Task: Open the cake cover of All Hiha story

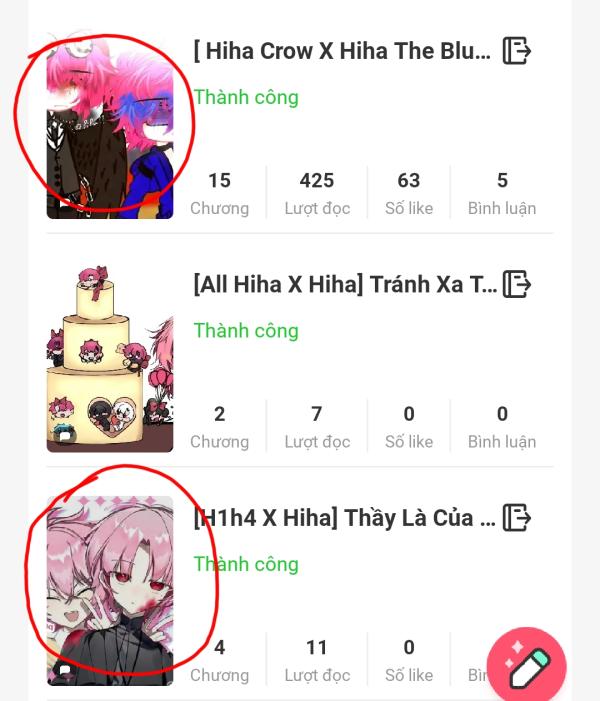Action: 110,358
